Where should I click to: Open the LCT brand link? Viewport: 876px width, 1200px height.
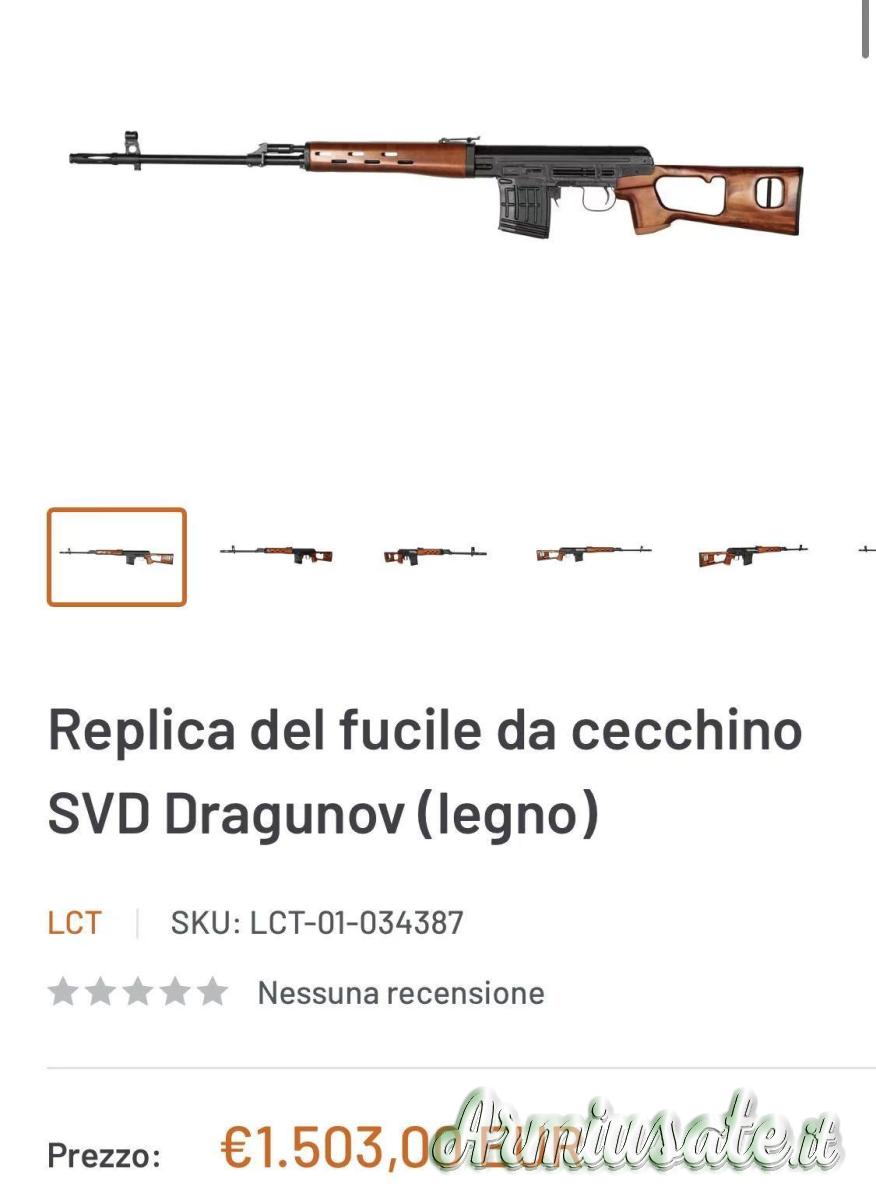(74, 922)
